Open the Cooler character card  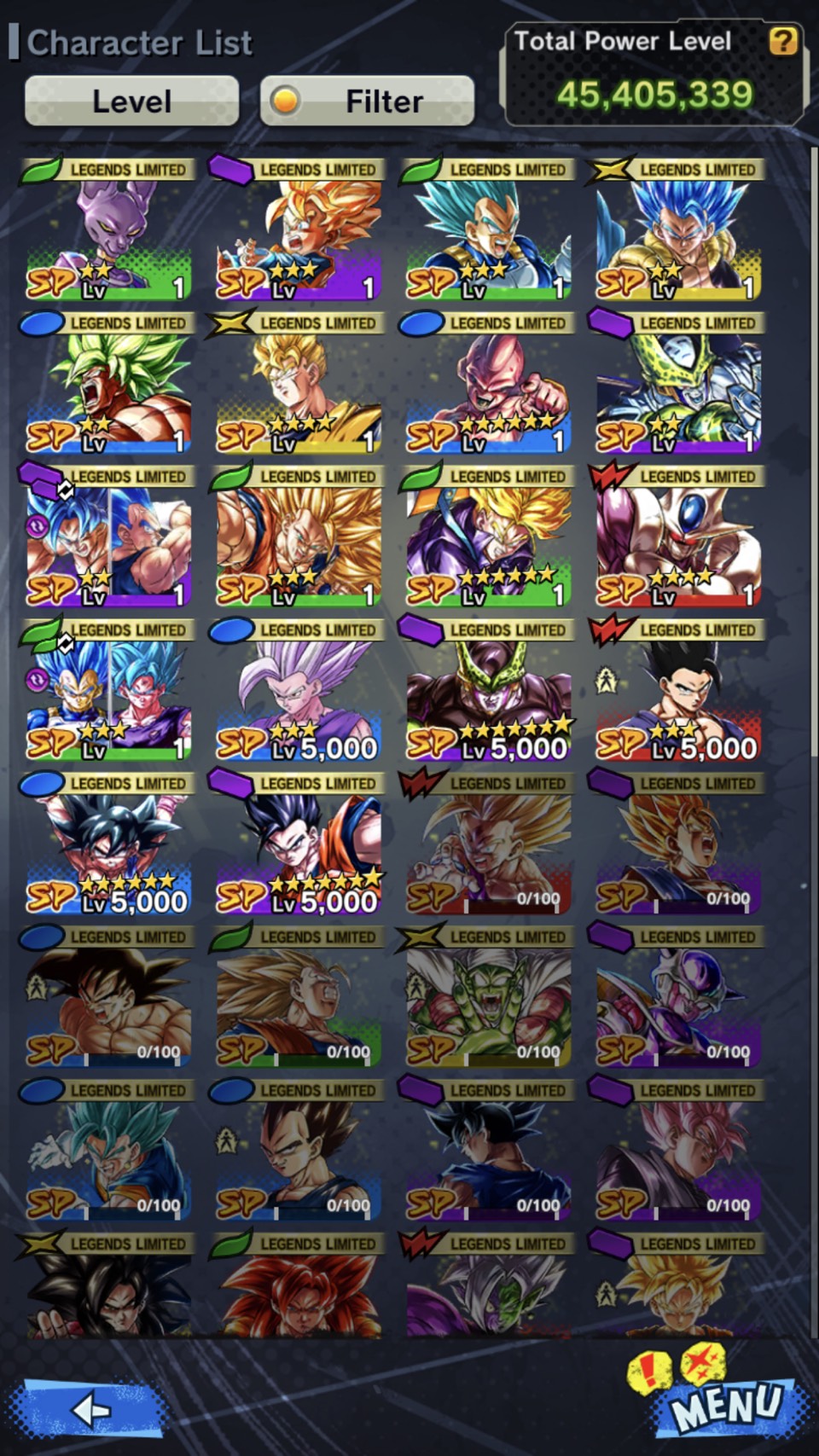[x=677, y=536]
